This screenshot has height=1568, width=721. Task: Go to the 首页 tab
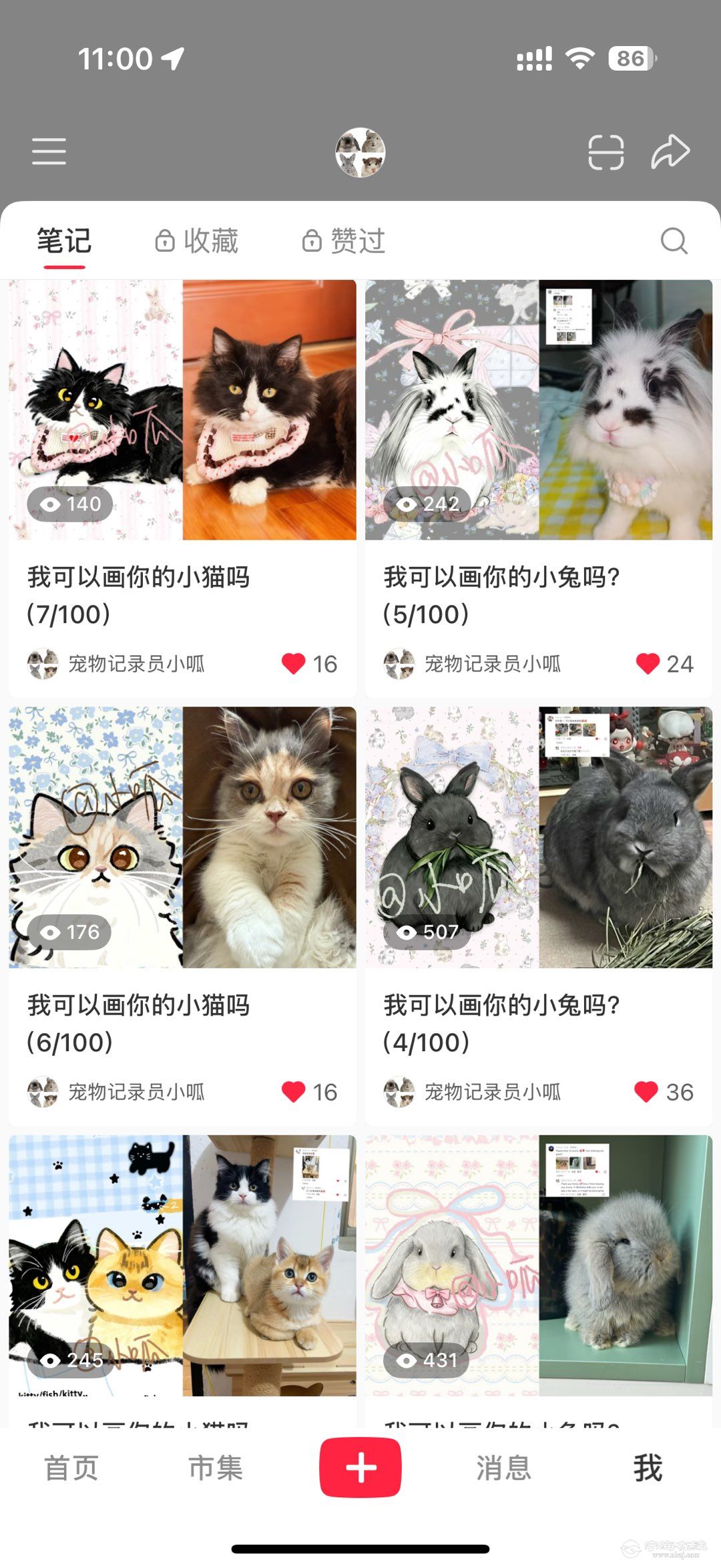tap(71, 1468)
